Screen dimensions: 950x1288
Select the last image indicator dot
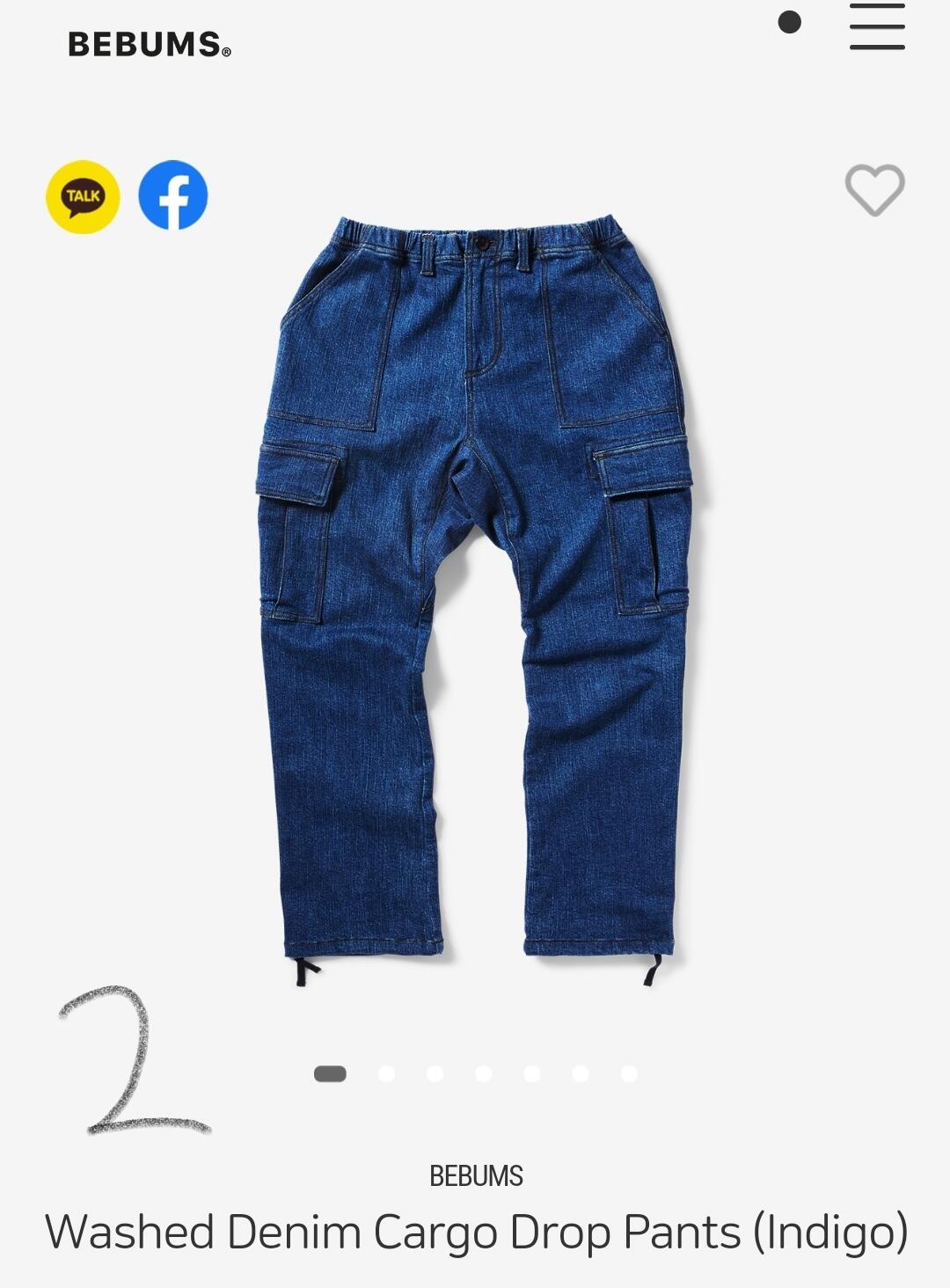[x=629, y=1073]
